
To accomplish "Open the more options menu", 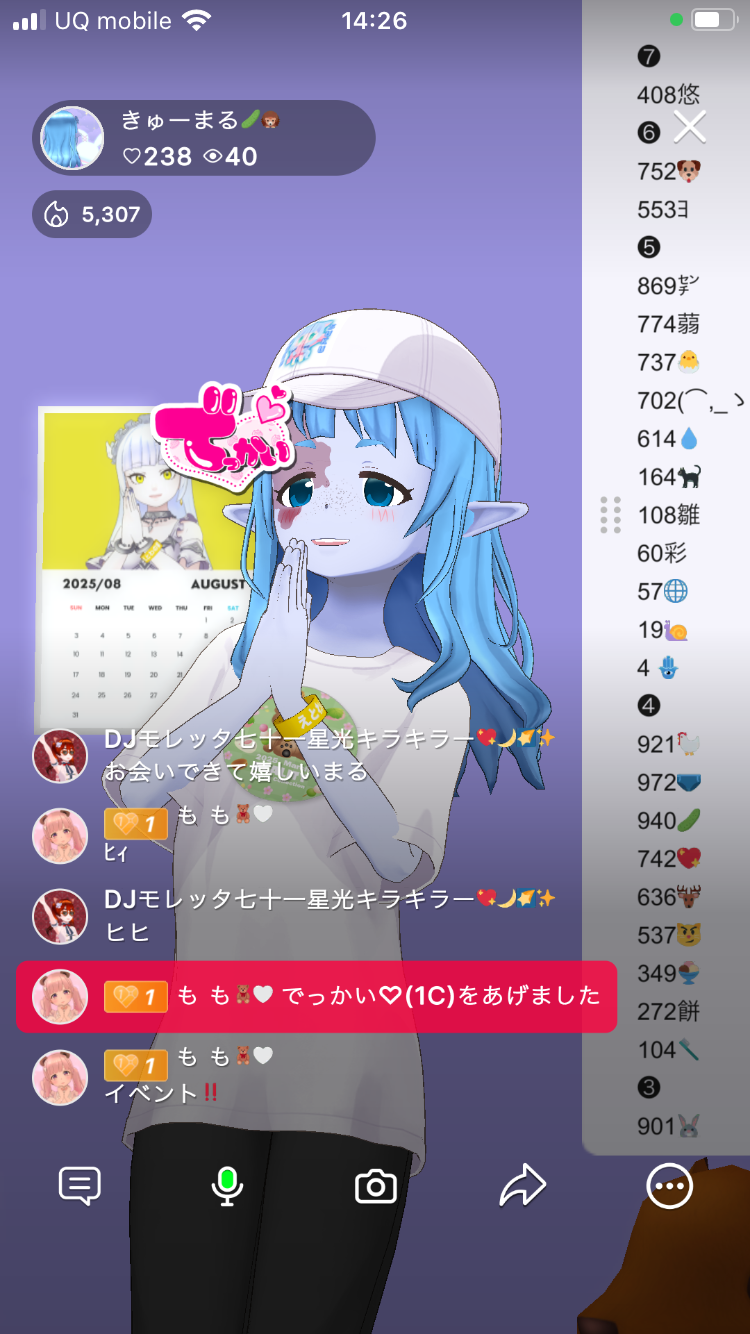I will [x=669, y=1187].
